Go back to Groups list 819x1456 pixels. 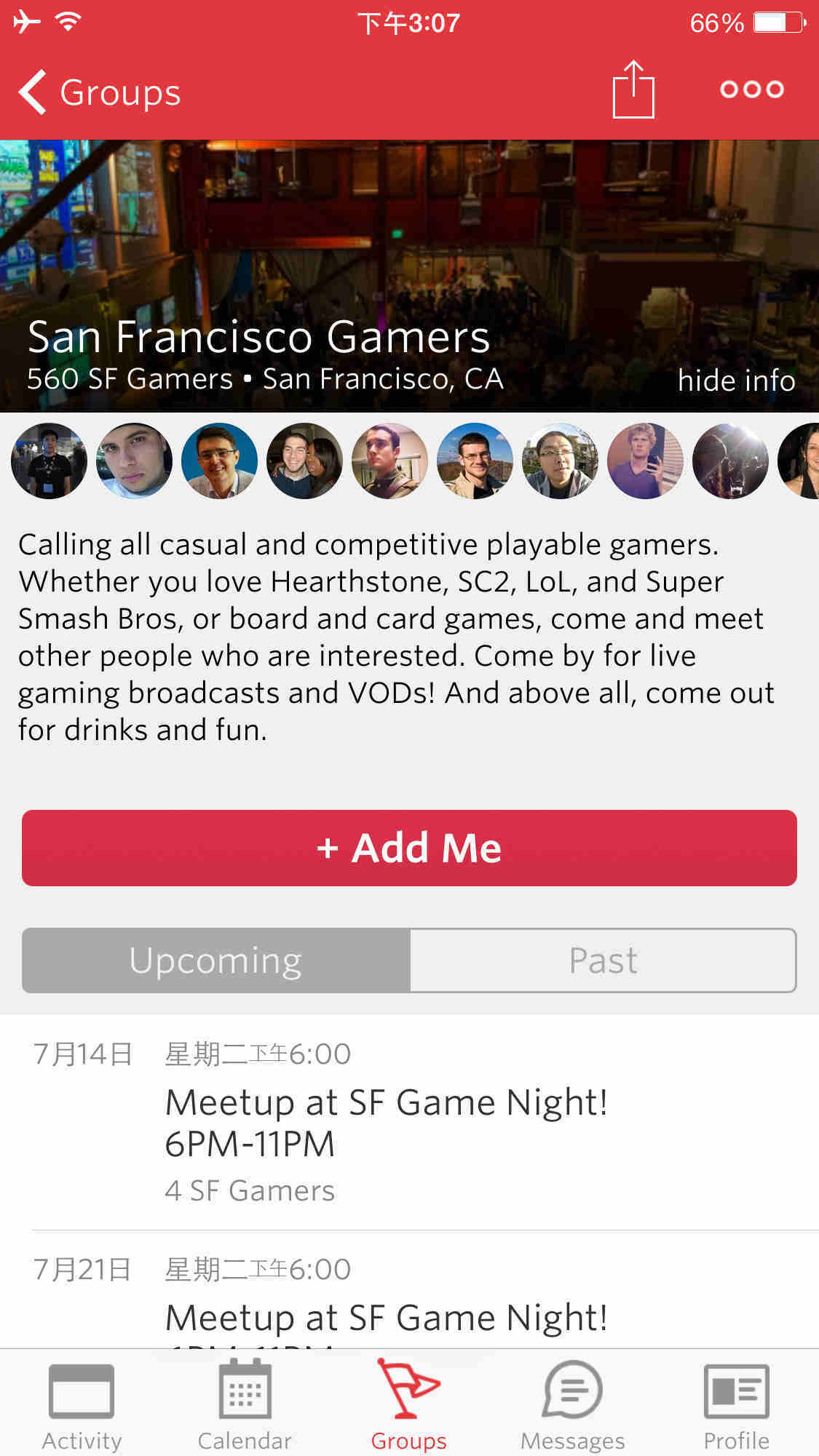tap(100, 92)
